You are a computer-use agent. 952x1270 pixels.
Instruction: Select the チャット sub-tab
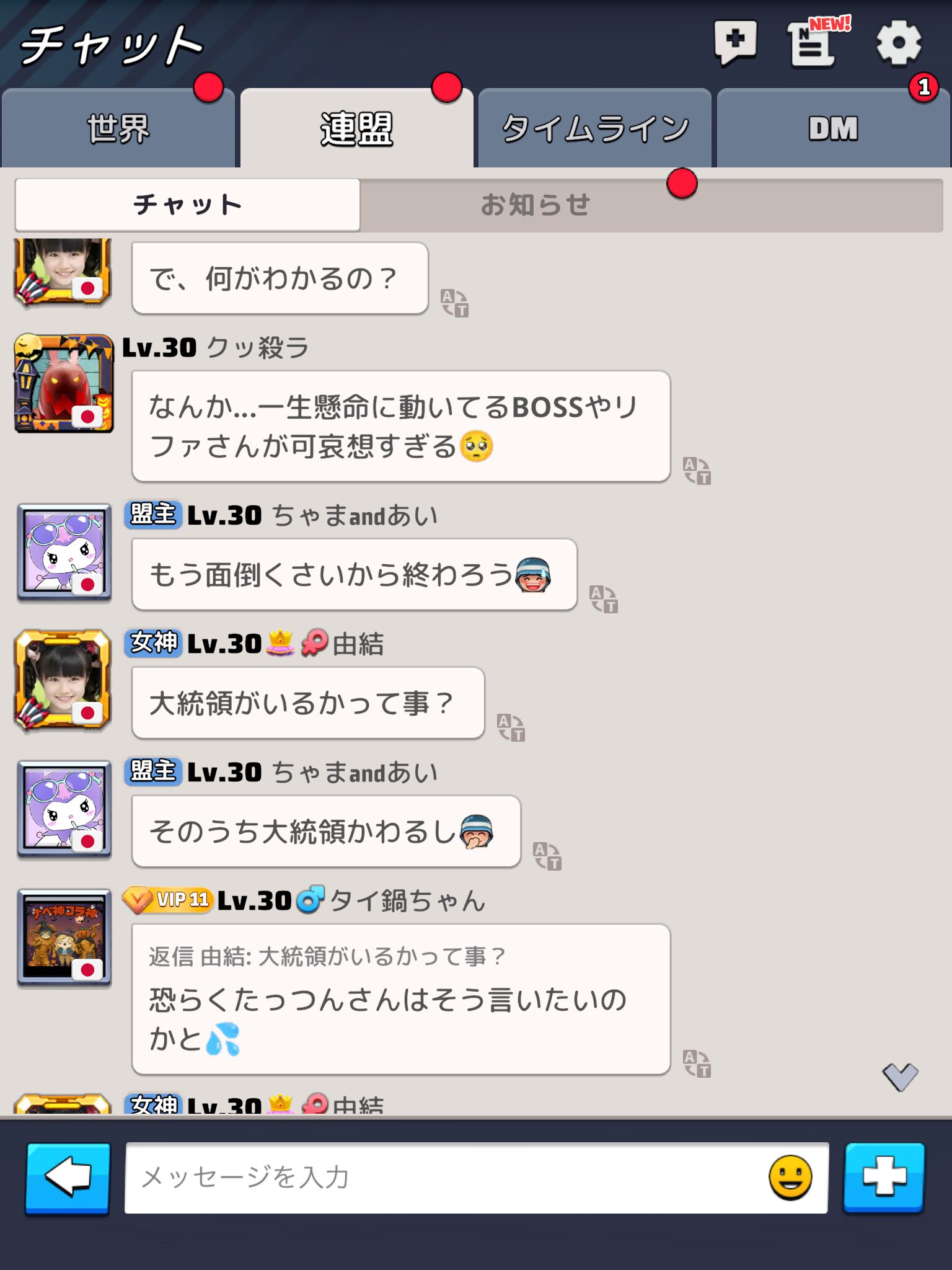(187, 205)
